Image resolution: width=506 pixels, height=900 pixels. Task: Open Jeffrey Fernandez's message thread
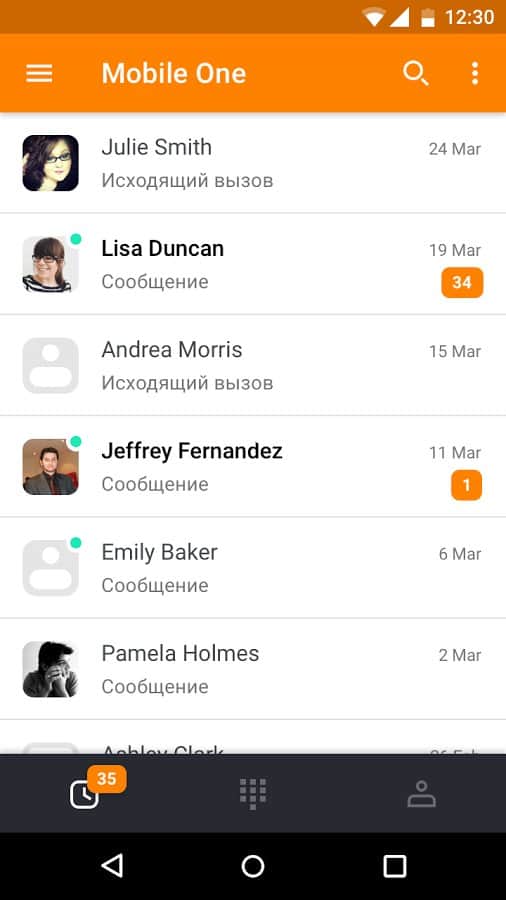[x=253, y=466]
